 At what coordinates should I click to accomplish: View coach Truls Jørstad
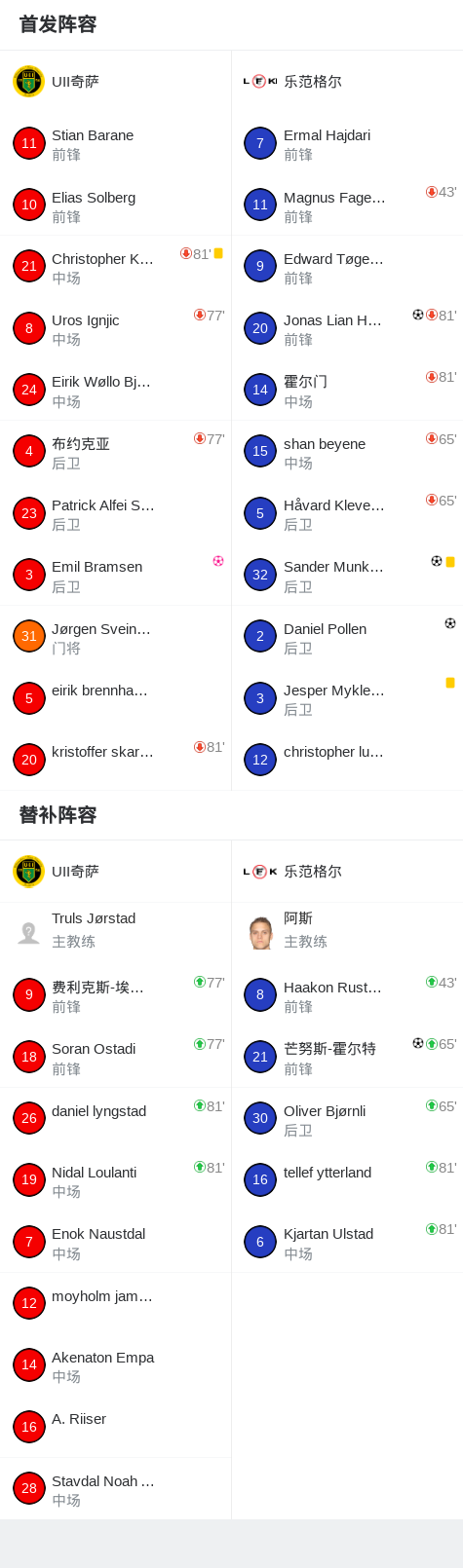coord(115,933)
